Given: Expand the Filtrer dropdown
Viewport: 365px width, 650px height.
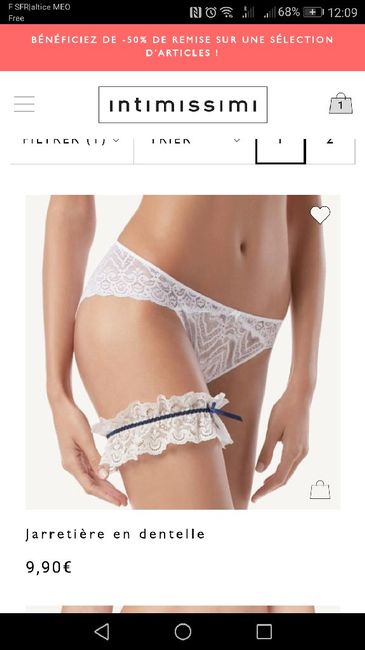Looking at the screenshot, I should coord(72,150).
